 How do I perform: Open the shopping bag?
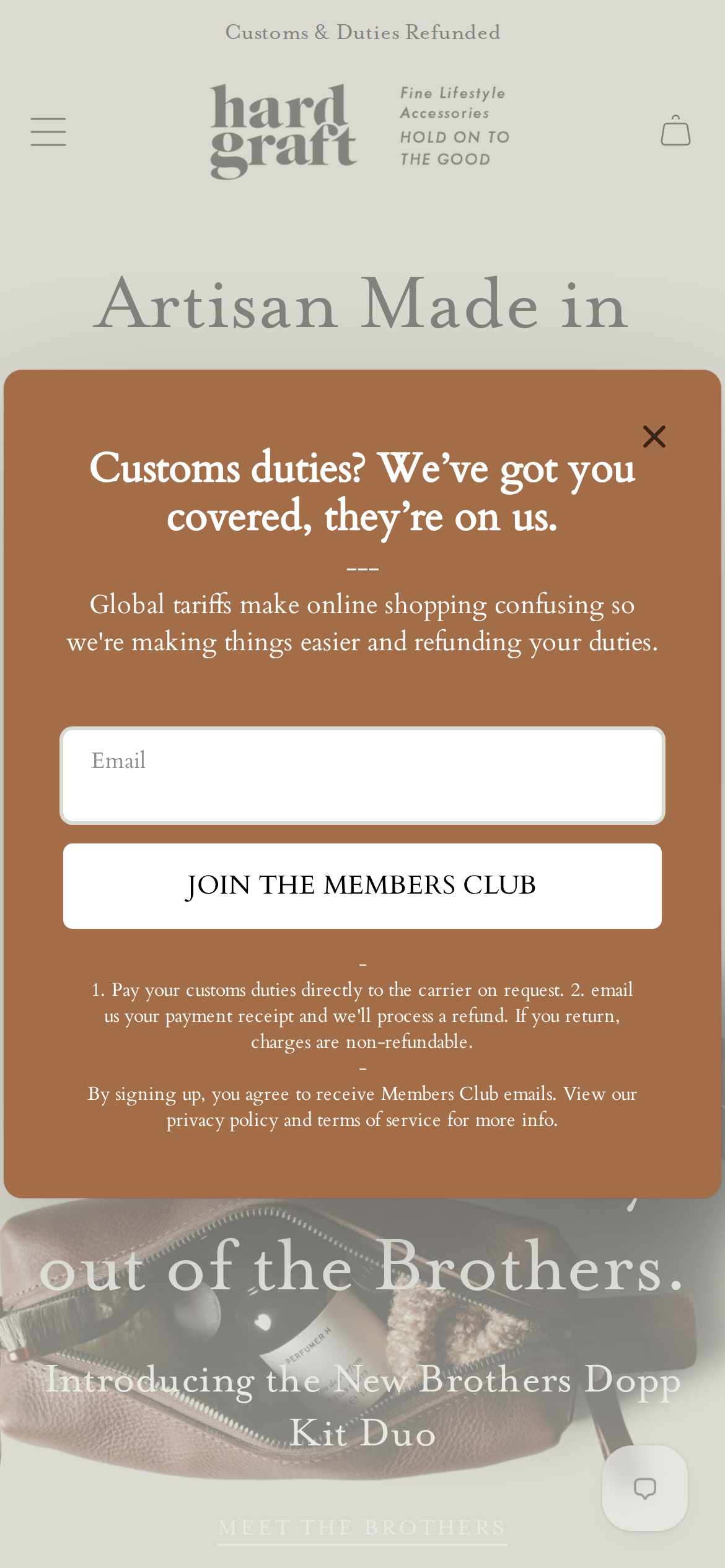tap(675, 130)
